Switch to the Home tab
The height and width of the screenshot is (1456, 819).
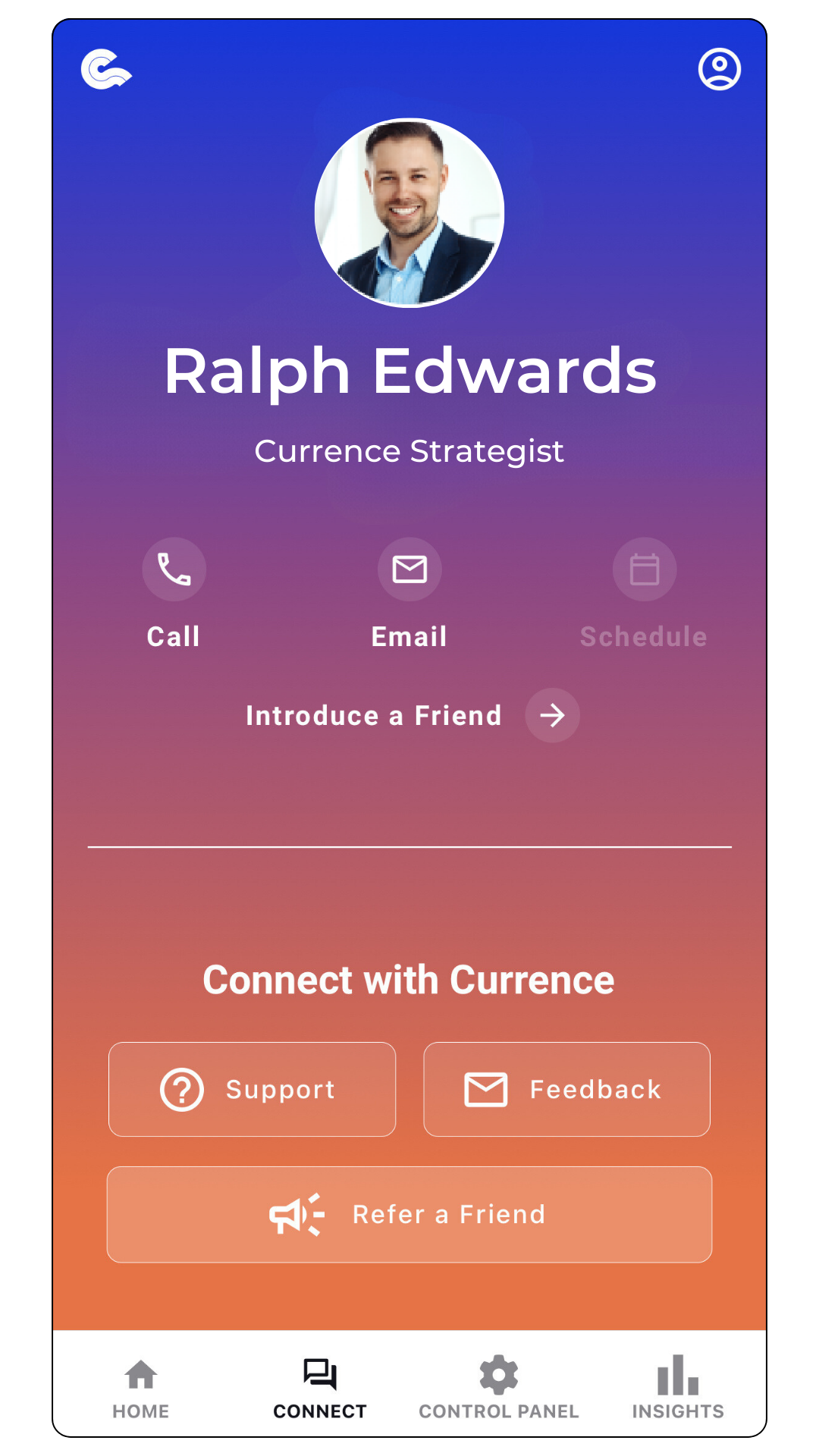(141, 1387)
